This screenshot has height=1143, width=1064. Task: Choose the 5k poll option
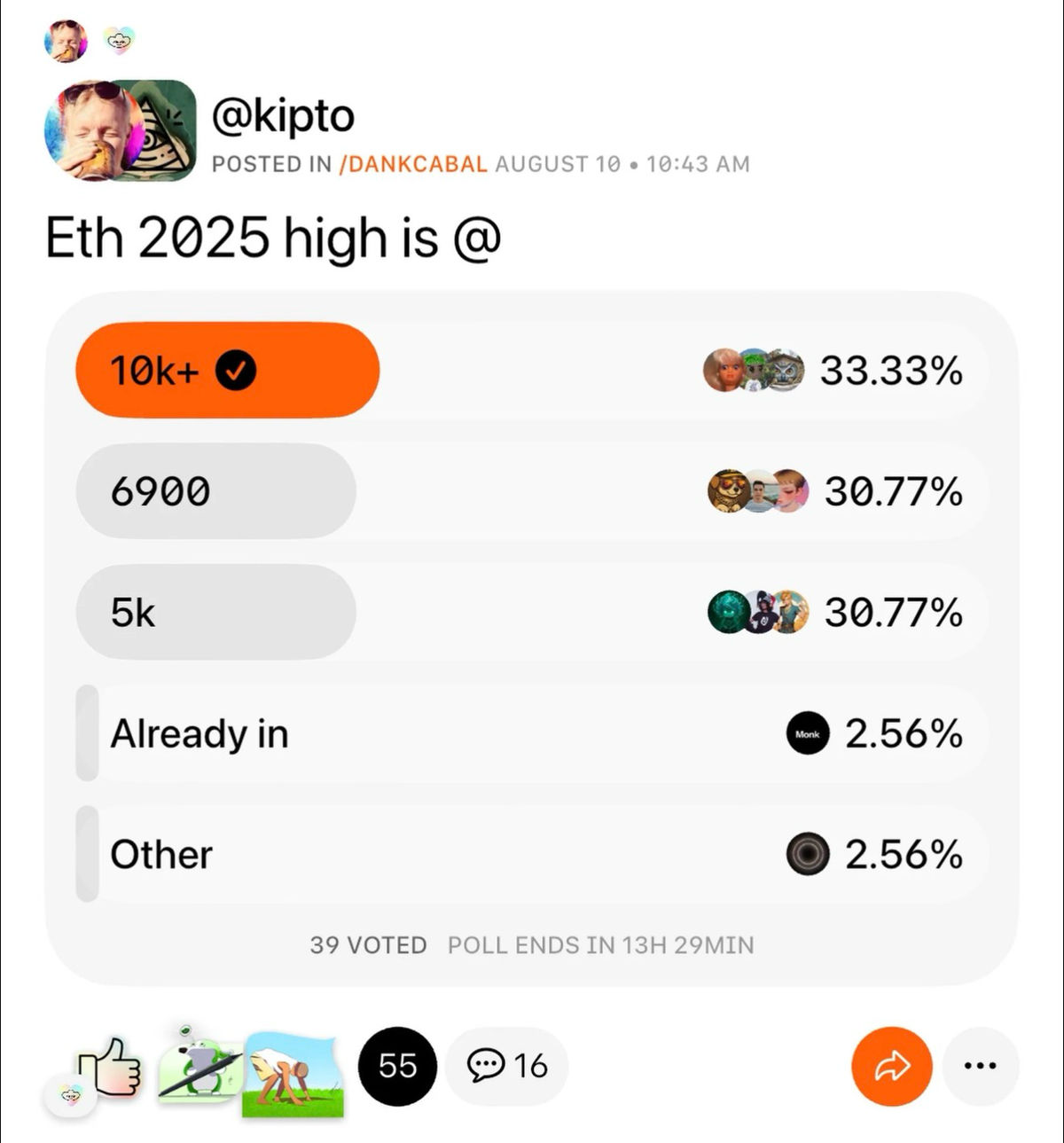(532, 612)
